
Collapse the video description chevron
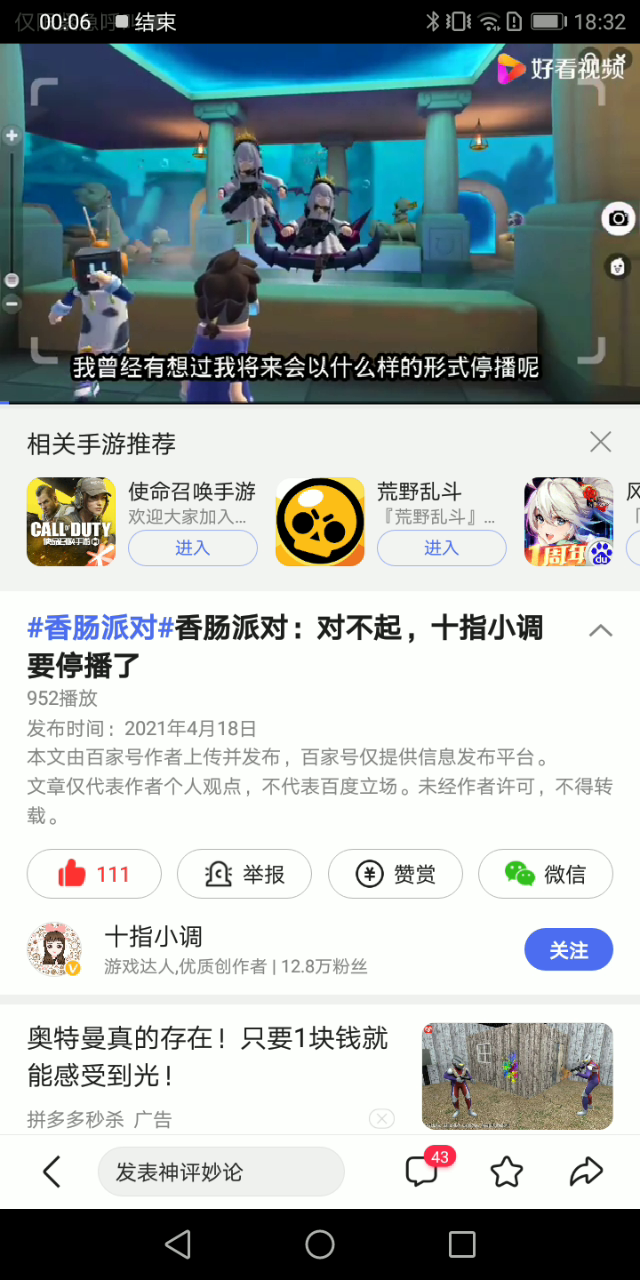600,630
